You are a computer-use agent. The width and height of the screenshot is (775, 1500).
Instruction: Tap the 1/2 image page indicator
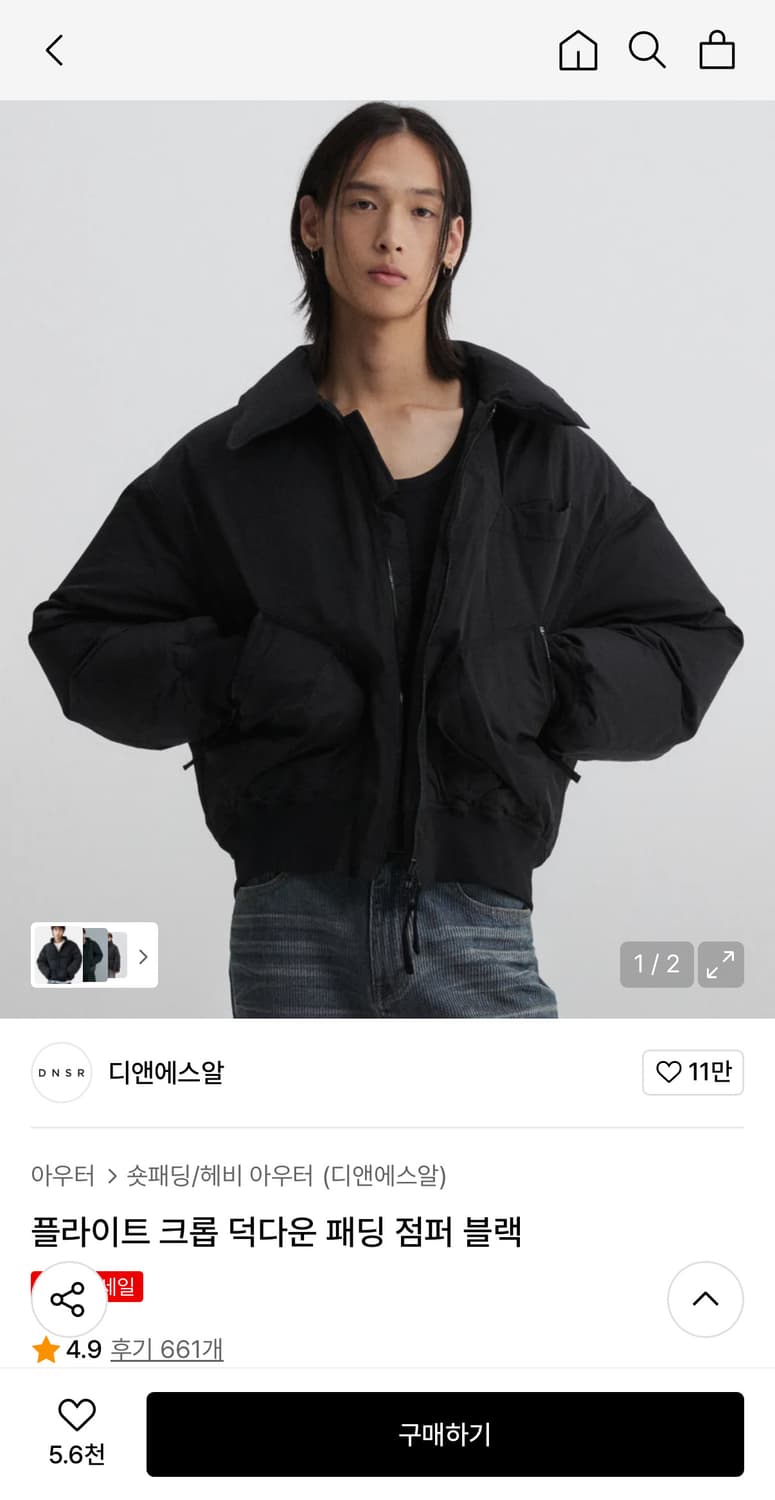(x=657, y=964)
